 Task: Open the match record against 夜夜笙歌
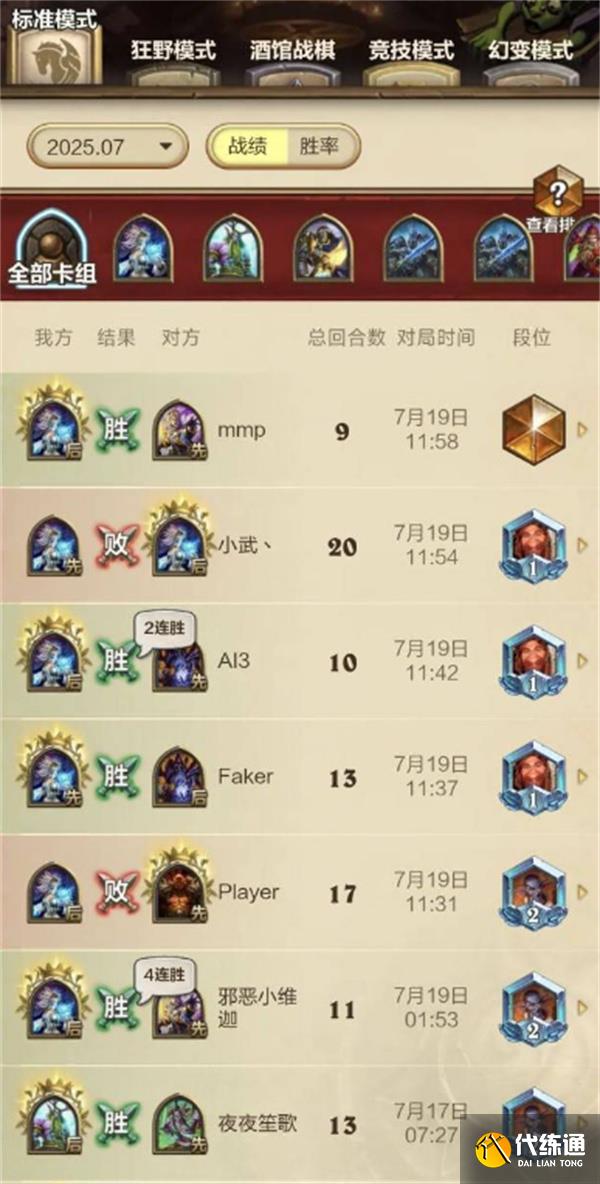point(300,1123)
